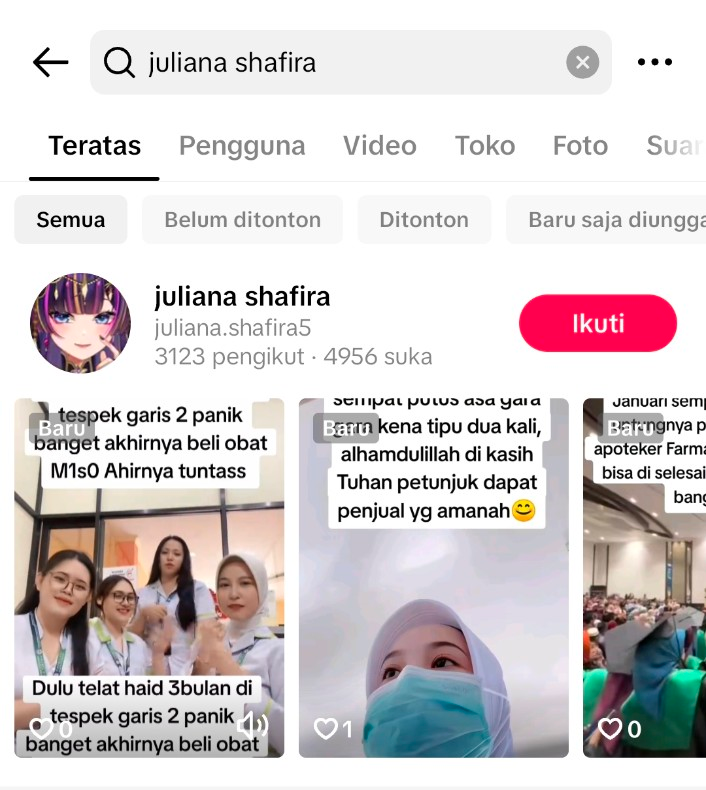The height and width of the screenshot is (790, 706).
Task: Open juliana shafira's profile
Action: point(242,298)
